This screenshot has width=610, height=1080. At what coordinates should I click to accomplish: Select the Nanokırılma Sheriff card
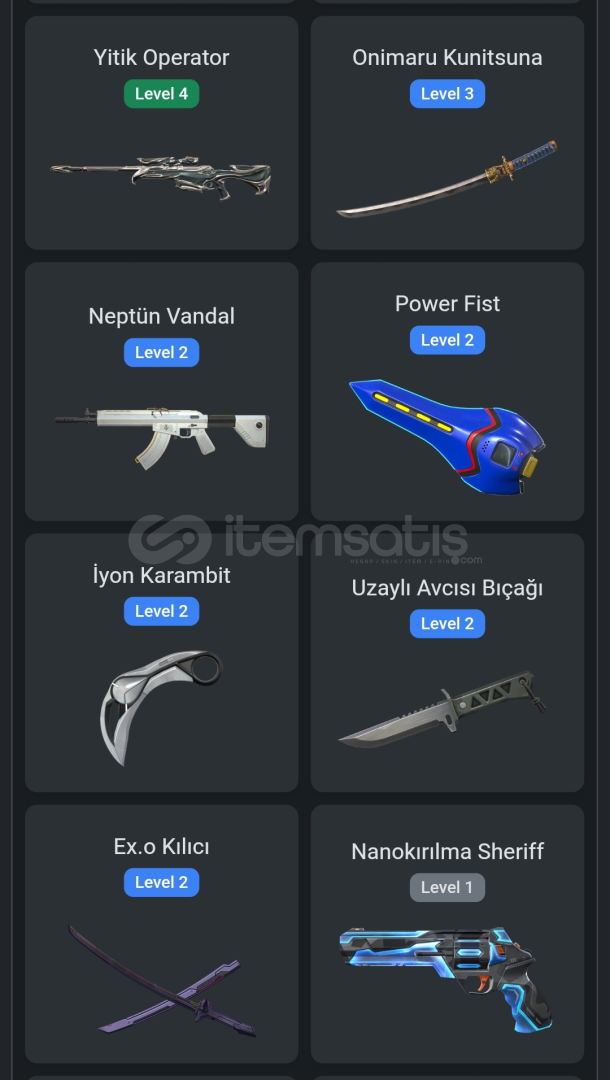448,934
